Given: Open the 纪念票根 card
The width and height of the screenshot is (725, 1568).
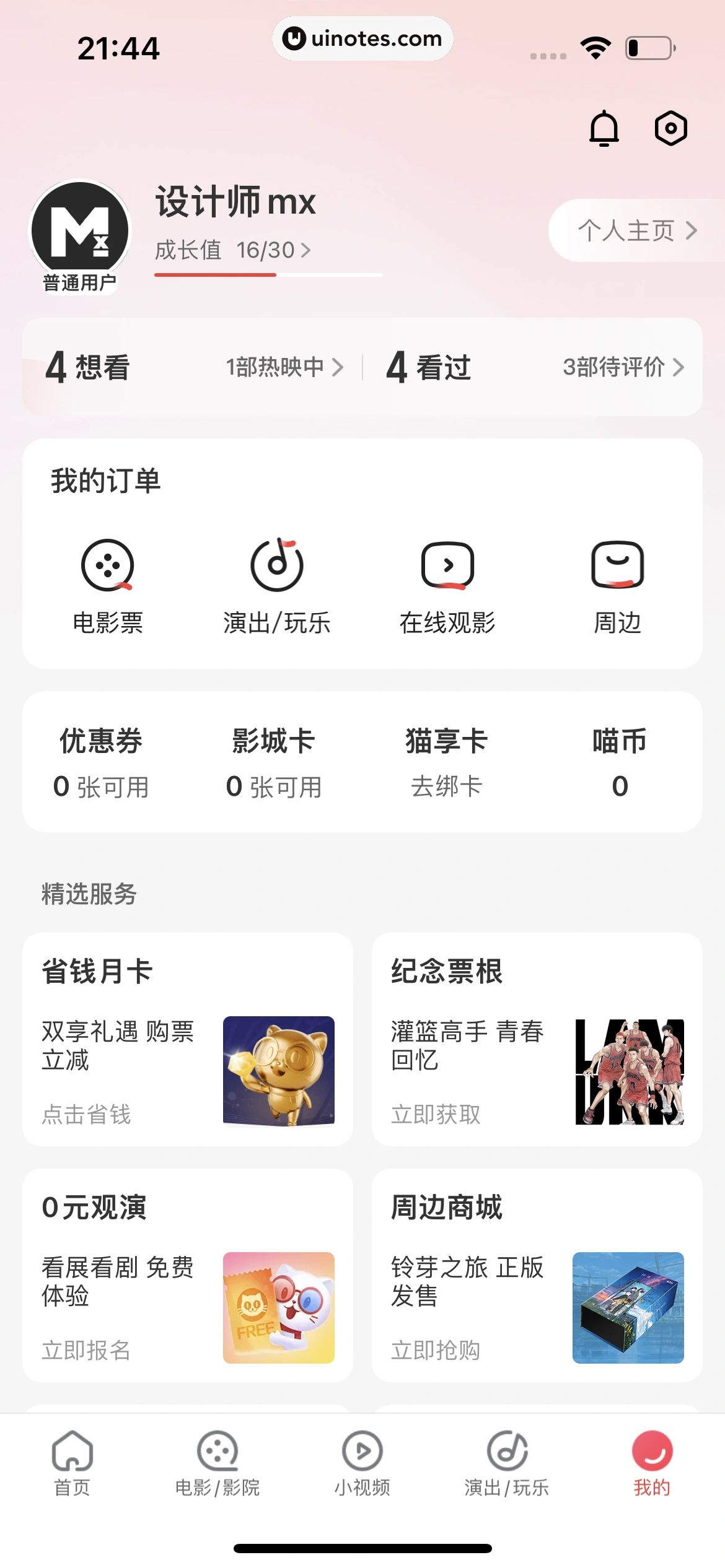Looking at the screenshot, I should (x=537, y=1039).
